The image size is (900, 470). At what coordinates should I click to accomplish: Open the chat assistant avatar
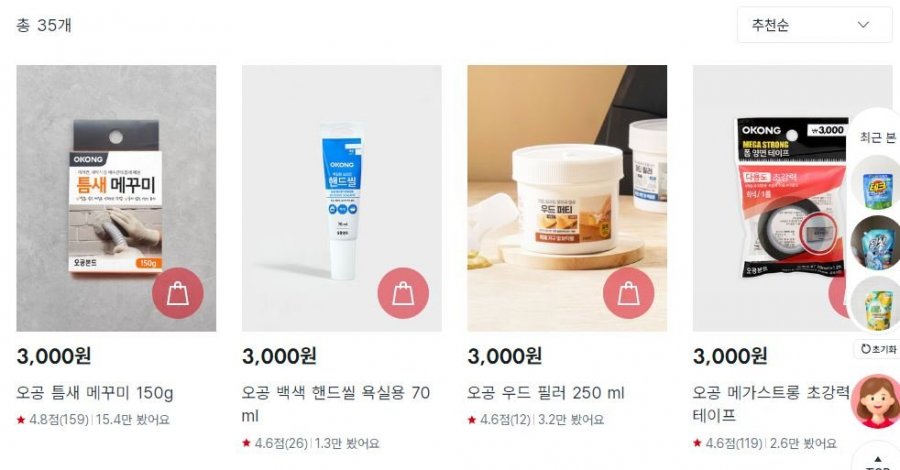coord(875,401)
